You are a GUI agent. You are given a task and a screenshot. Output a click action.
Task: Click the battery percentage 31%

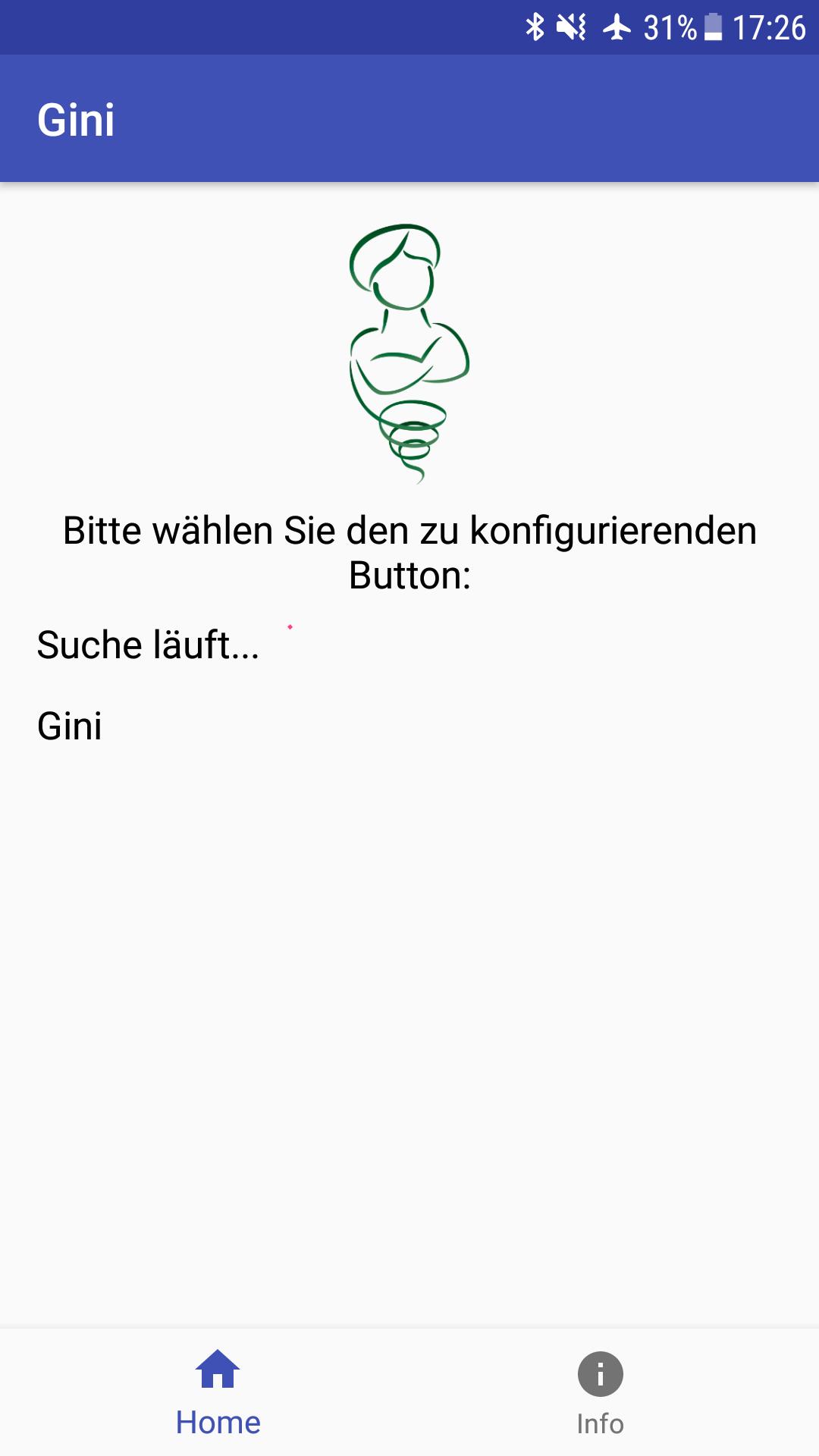click(667, 25)
